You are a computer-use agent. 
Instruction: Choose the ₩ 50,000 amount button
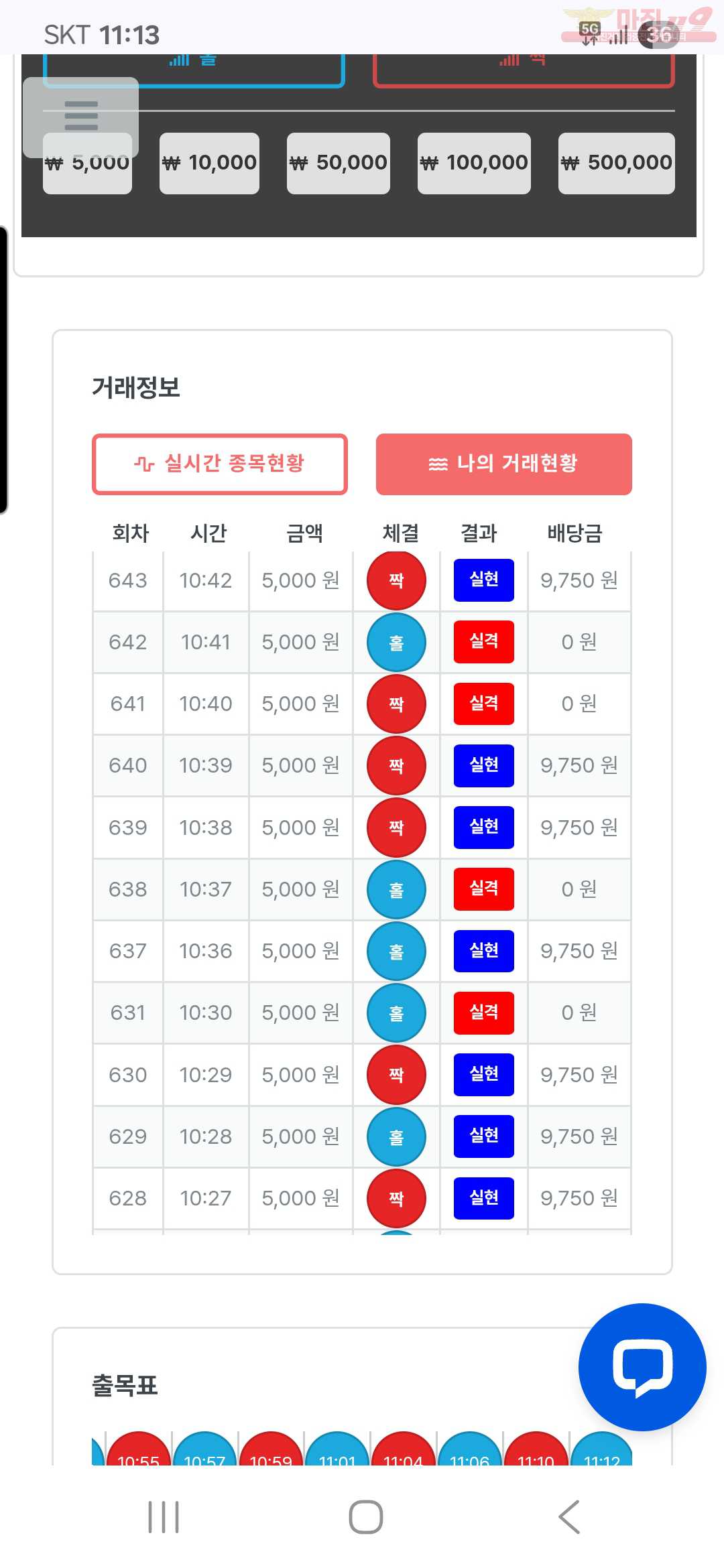(x=338, y=163)
